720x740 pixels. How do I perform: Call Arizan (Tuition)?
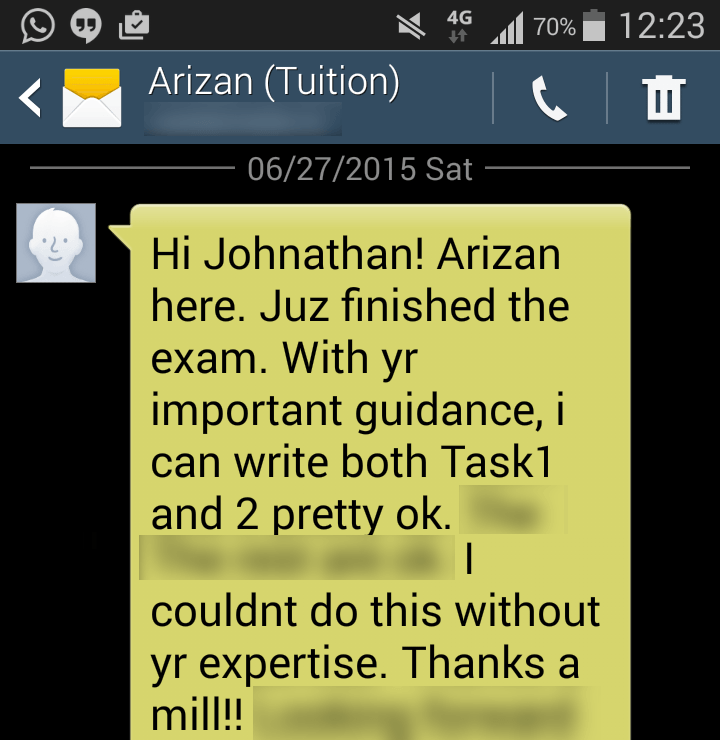[549, 99]
